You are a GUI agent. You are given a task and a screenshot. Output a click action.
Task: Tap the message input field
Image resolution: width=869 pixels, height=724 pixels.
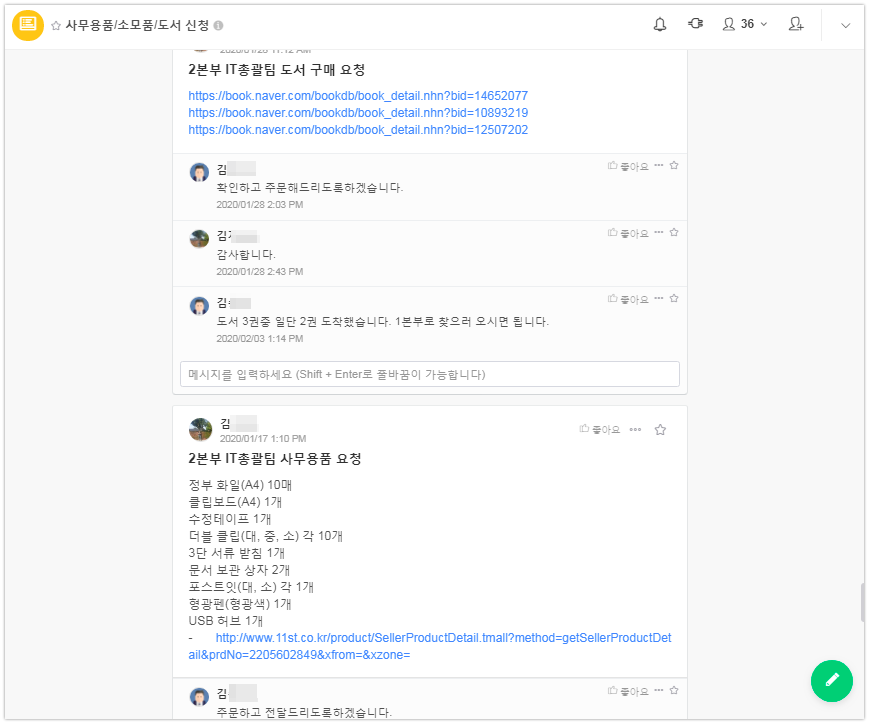[x=430, y=374]
